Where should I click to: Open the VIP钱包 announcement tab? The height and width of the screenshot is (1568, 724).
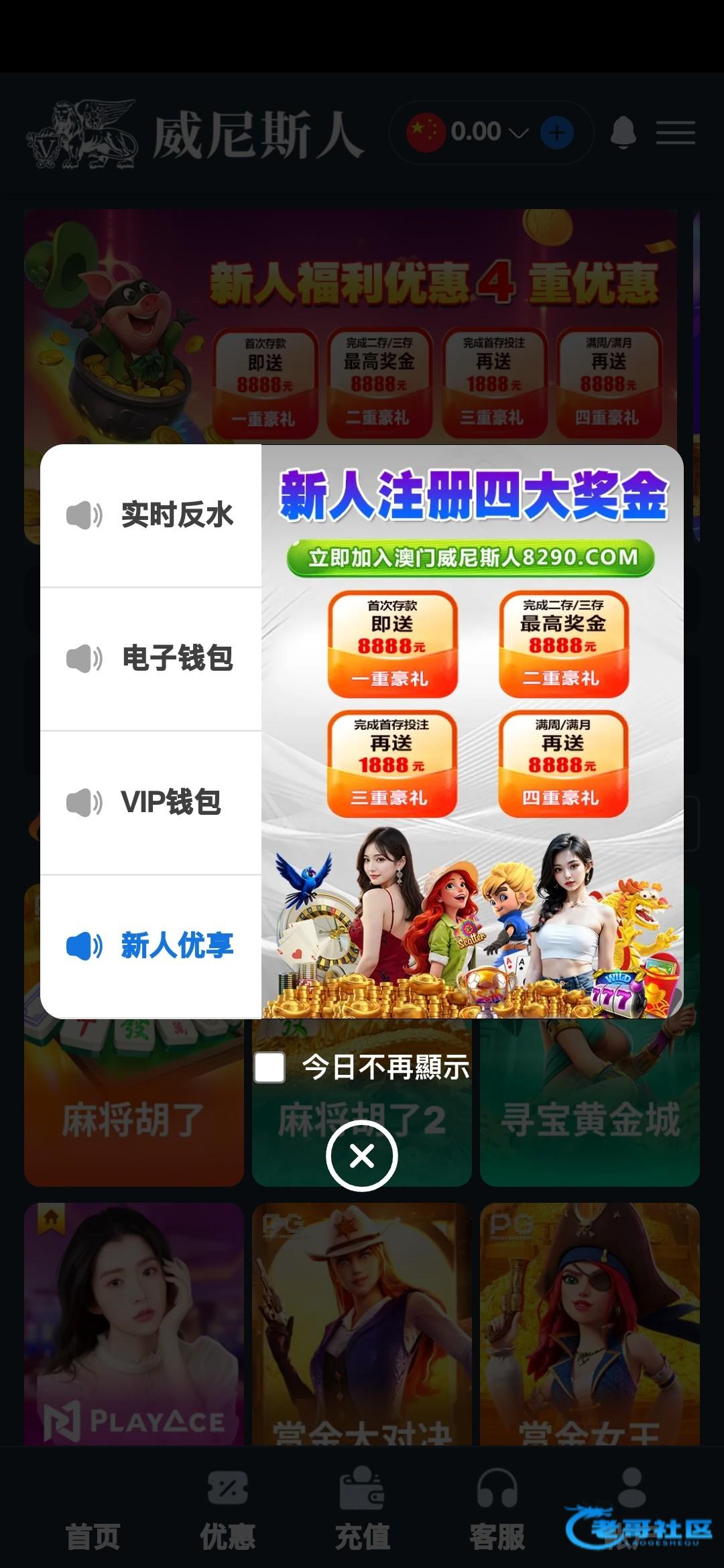(151, 802)
